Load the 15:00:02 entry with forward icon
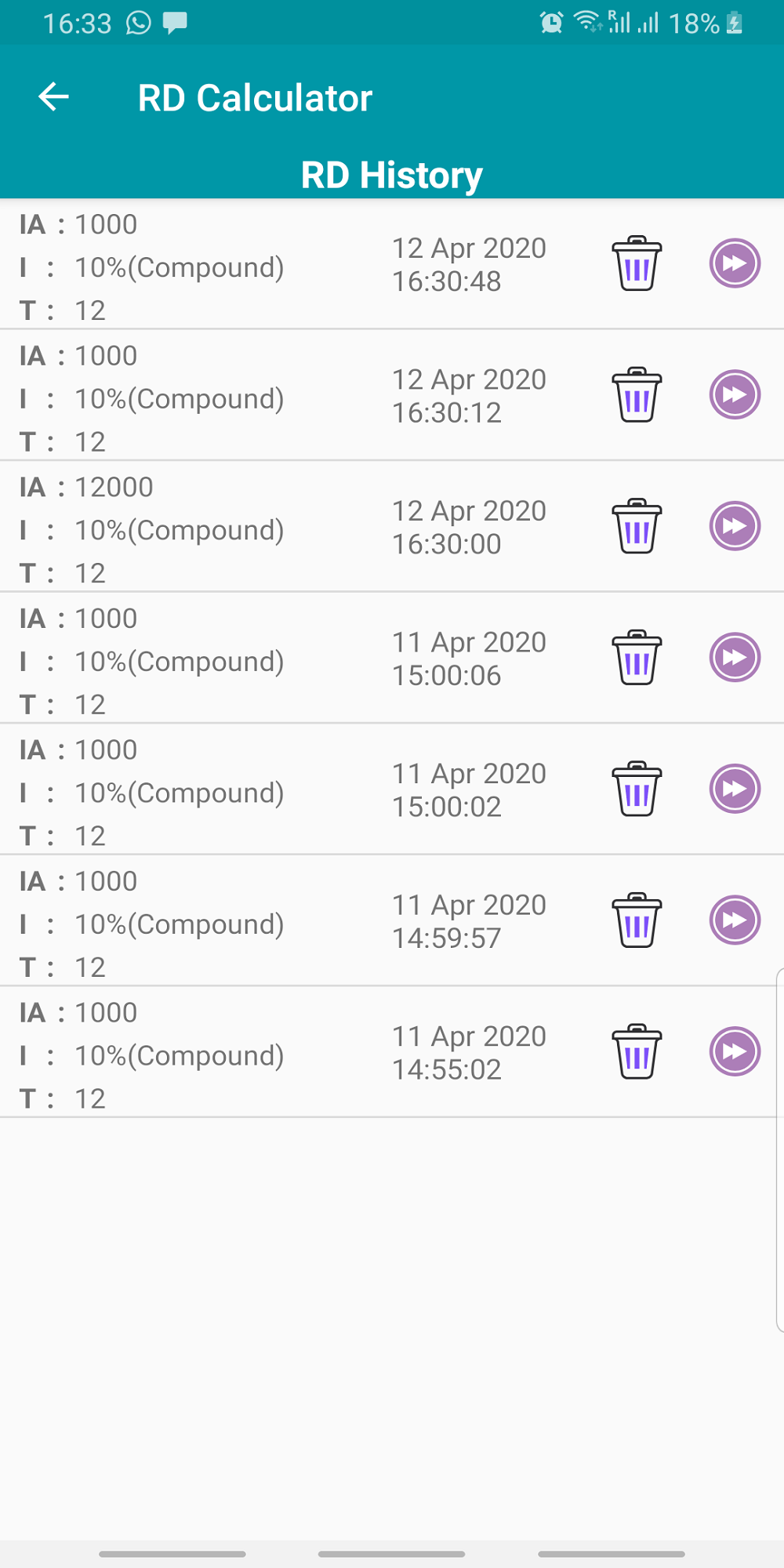784x1568 pixels. (735, 789)
